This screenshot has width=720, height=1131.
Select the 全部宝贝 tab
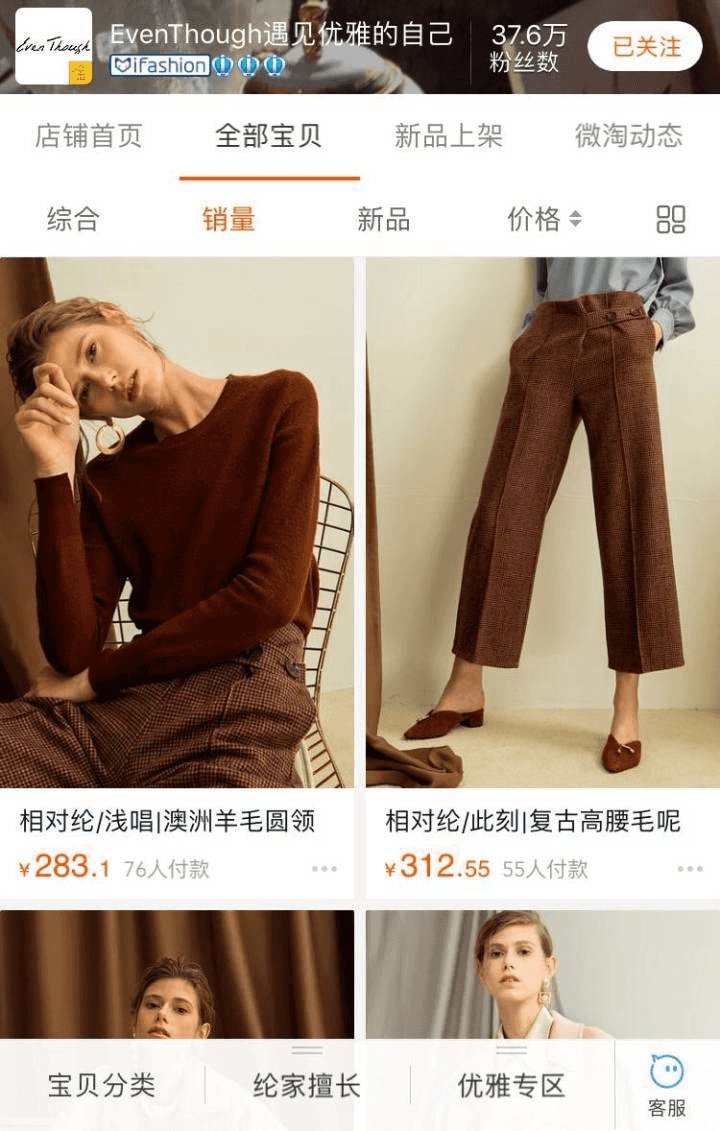pos(269,136)
